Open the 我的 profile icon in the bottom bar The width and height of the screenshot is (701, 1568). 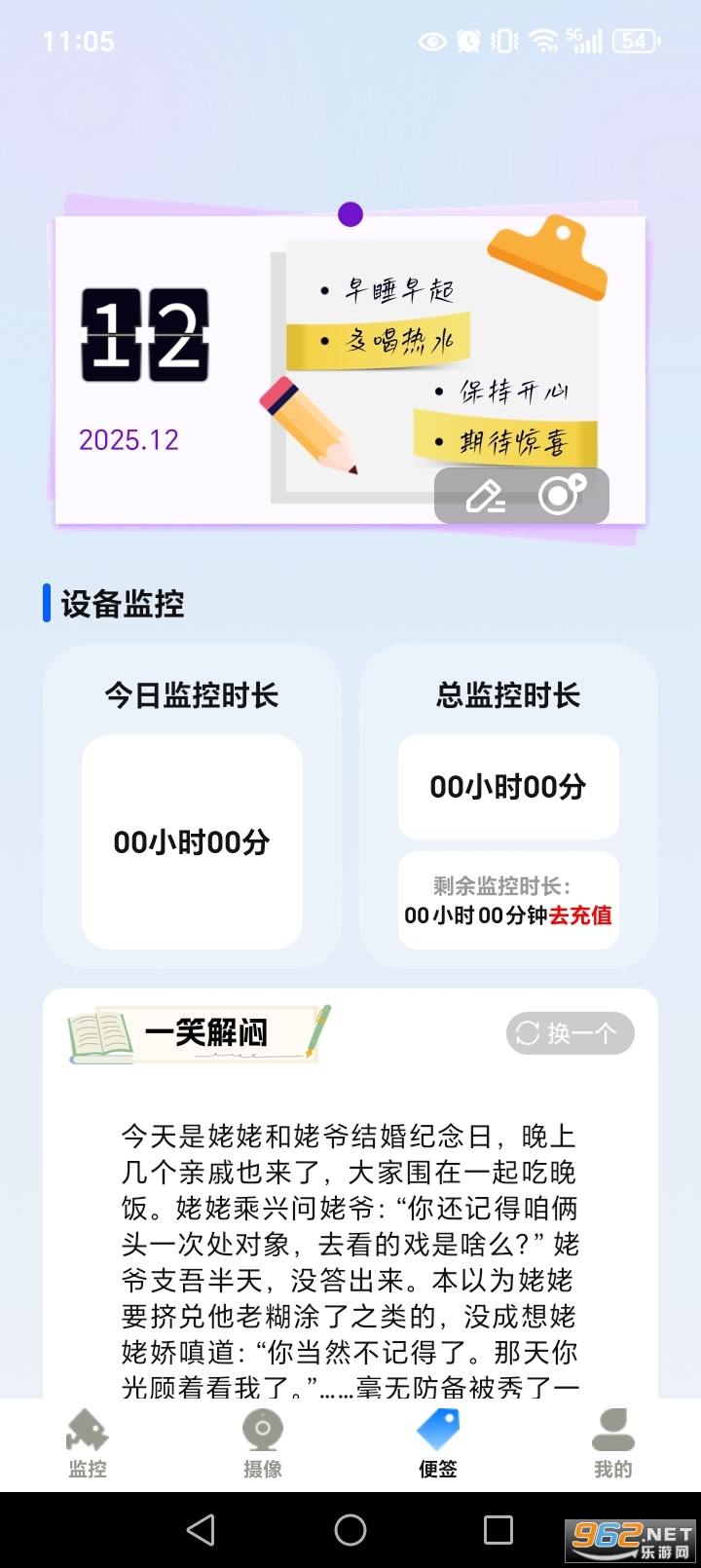611,1430
